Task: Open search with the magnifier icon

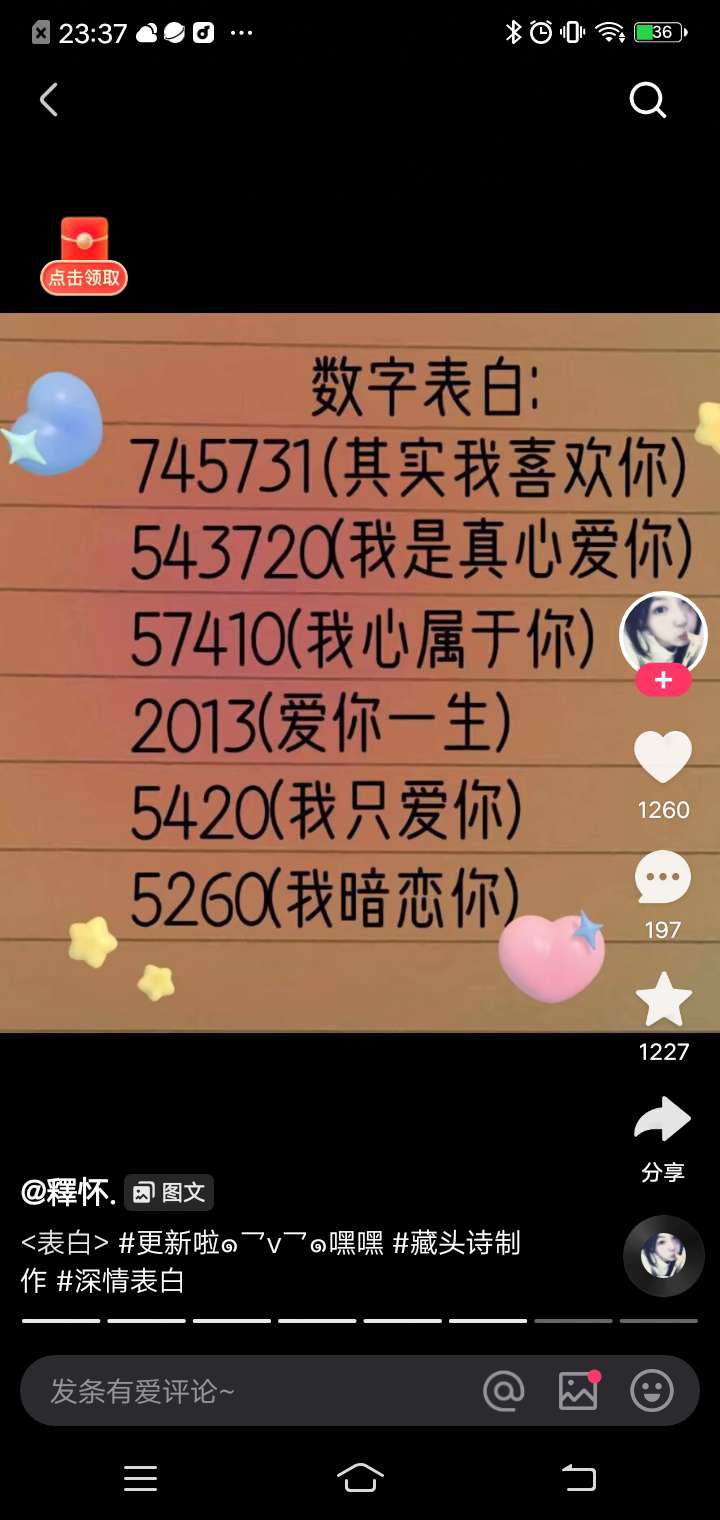Action: [x=647, y=100]
